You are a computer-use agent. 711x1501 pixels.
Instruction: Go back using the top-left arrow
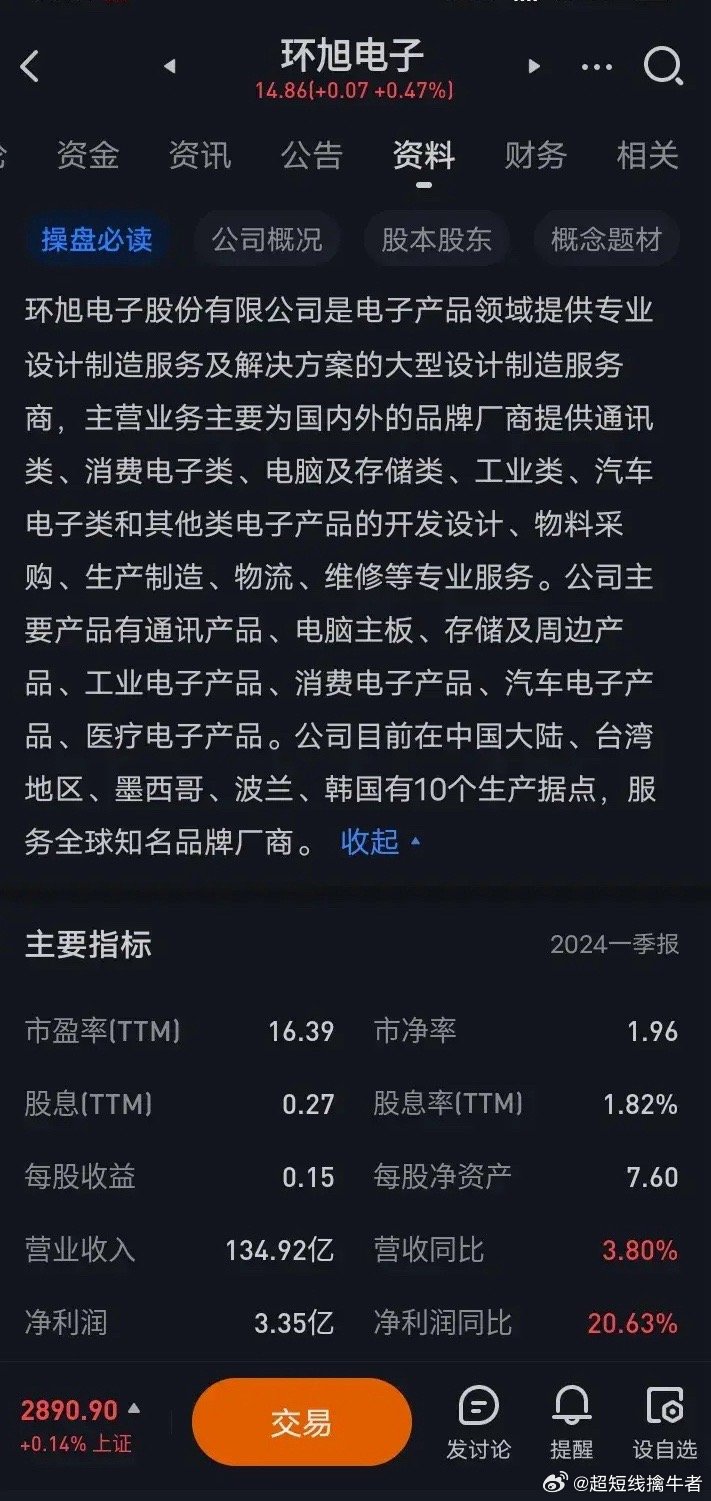click(30, 67)
